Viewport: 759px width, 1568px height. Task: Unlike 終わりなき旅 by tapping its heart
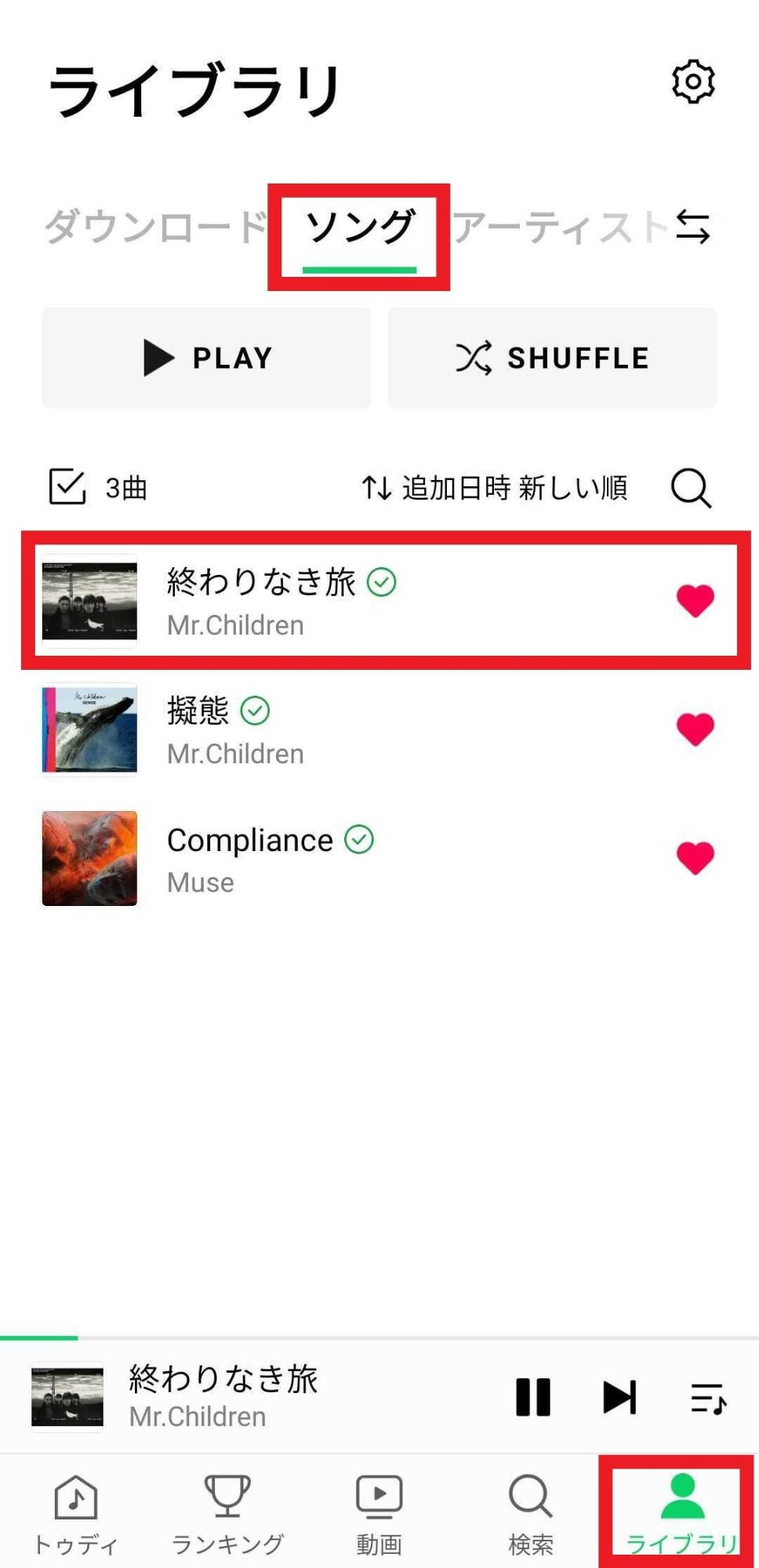click(x=695, y=600)
